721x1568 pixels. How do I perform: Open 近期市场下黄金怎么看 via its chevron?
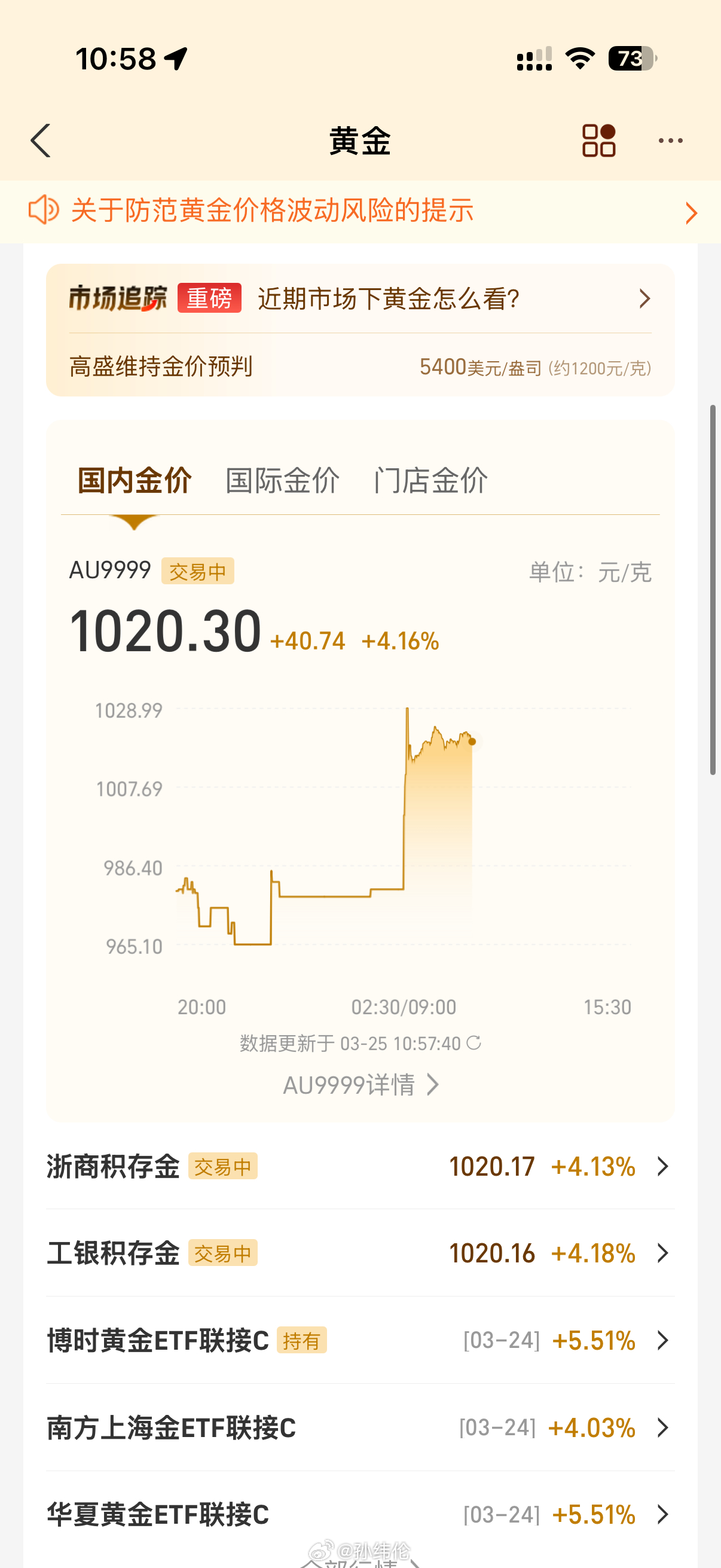pyautogui.click(x=644, y=299)
